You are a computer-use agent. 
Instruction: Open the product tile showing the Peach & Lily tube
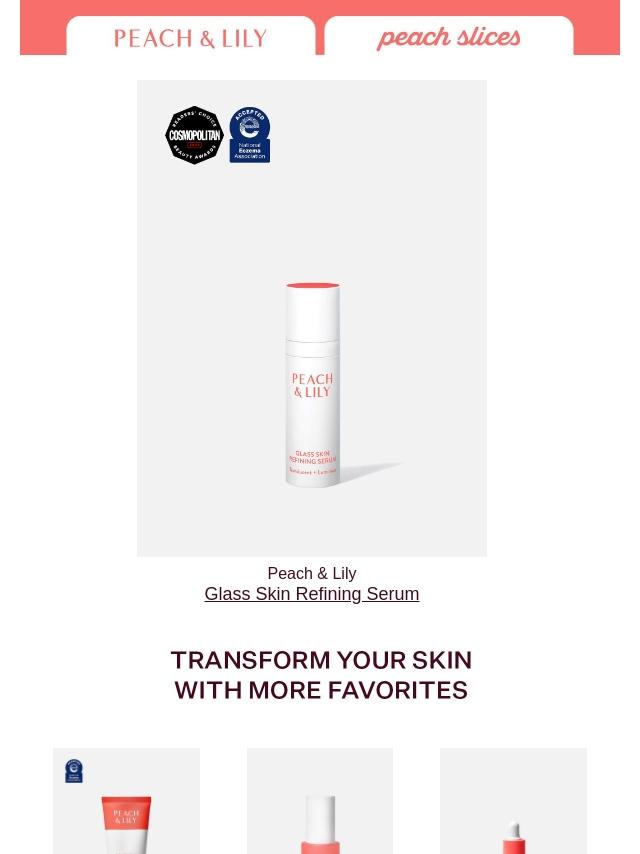pyautogui.click(x=126, y=801)
